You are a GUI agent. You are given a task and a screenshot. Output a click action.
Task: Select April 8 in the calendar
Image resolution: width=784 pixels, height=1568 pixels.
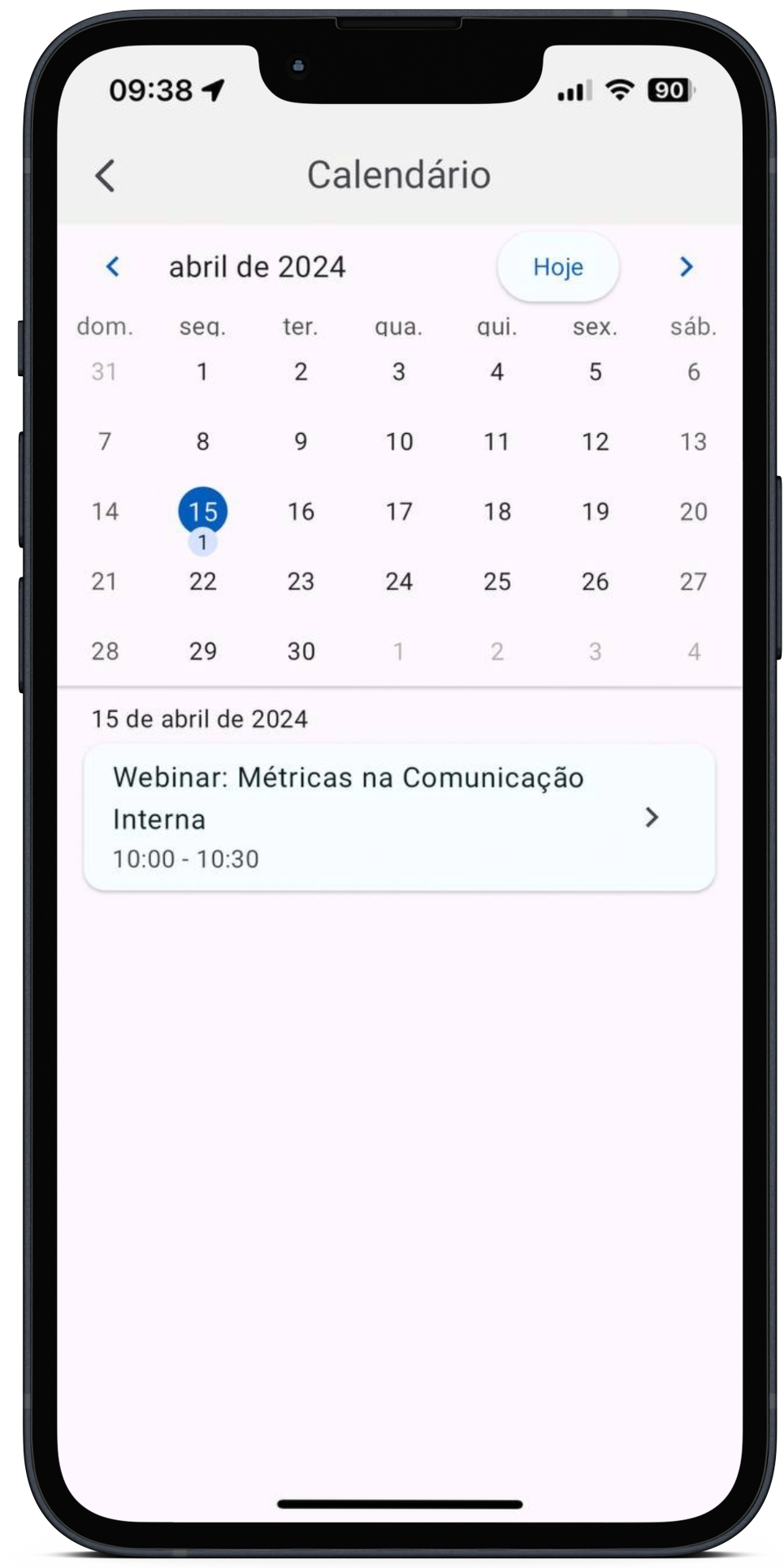[202, 441]
